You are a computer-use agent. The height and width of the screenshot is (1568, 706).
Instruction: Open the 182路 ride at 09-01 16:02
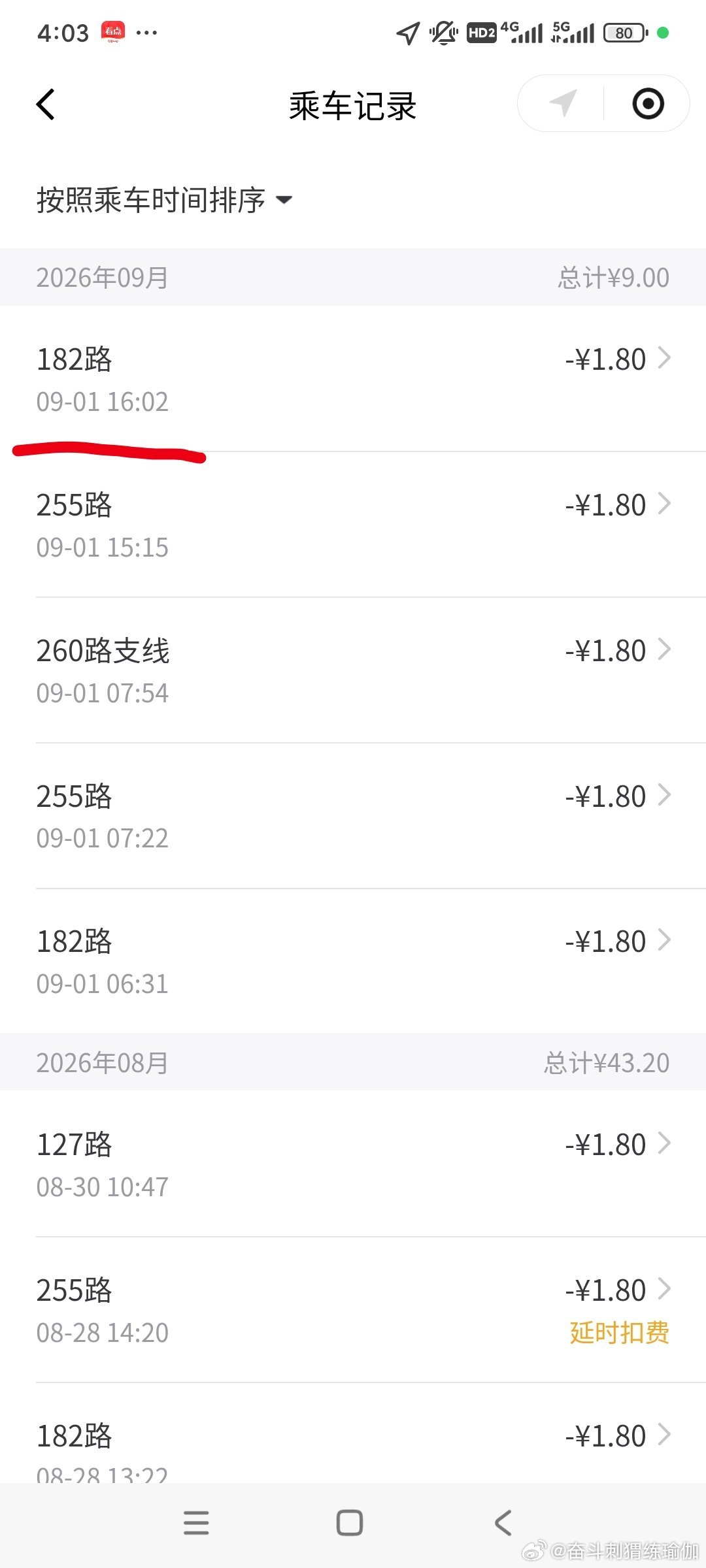(x=353, y=379)
